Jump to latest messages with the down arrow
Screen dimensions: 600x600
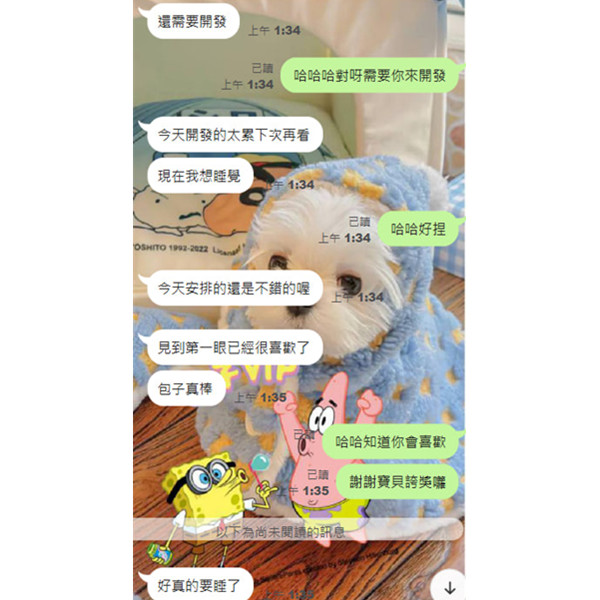(450, 587)
